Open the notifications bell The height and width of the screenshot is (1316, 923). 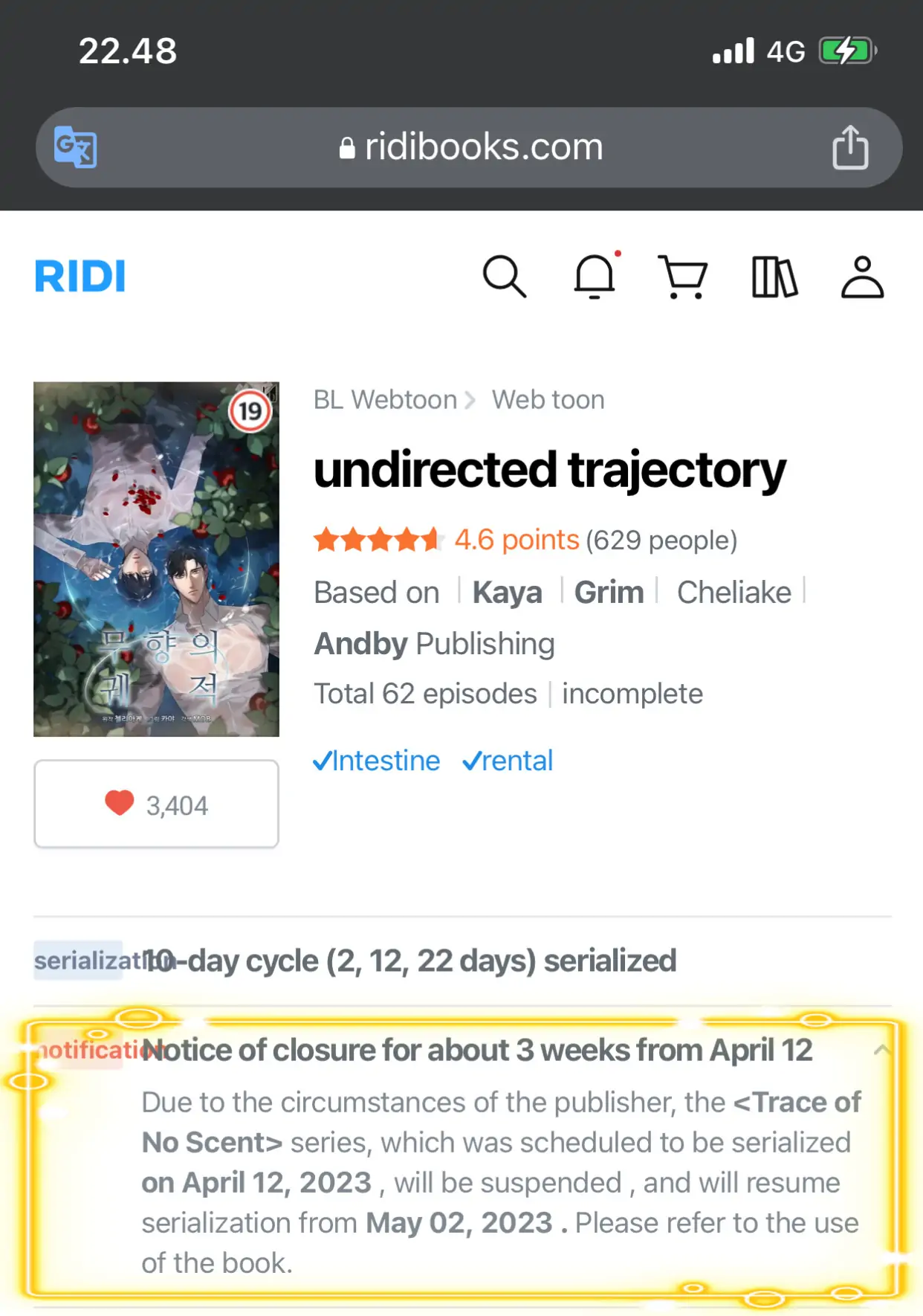[x=595, y=277]
